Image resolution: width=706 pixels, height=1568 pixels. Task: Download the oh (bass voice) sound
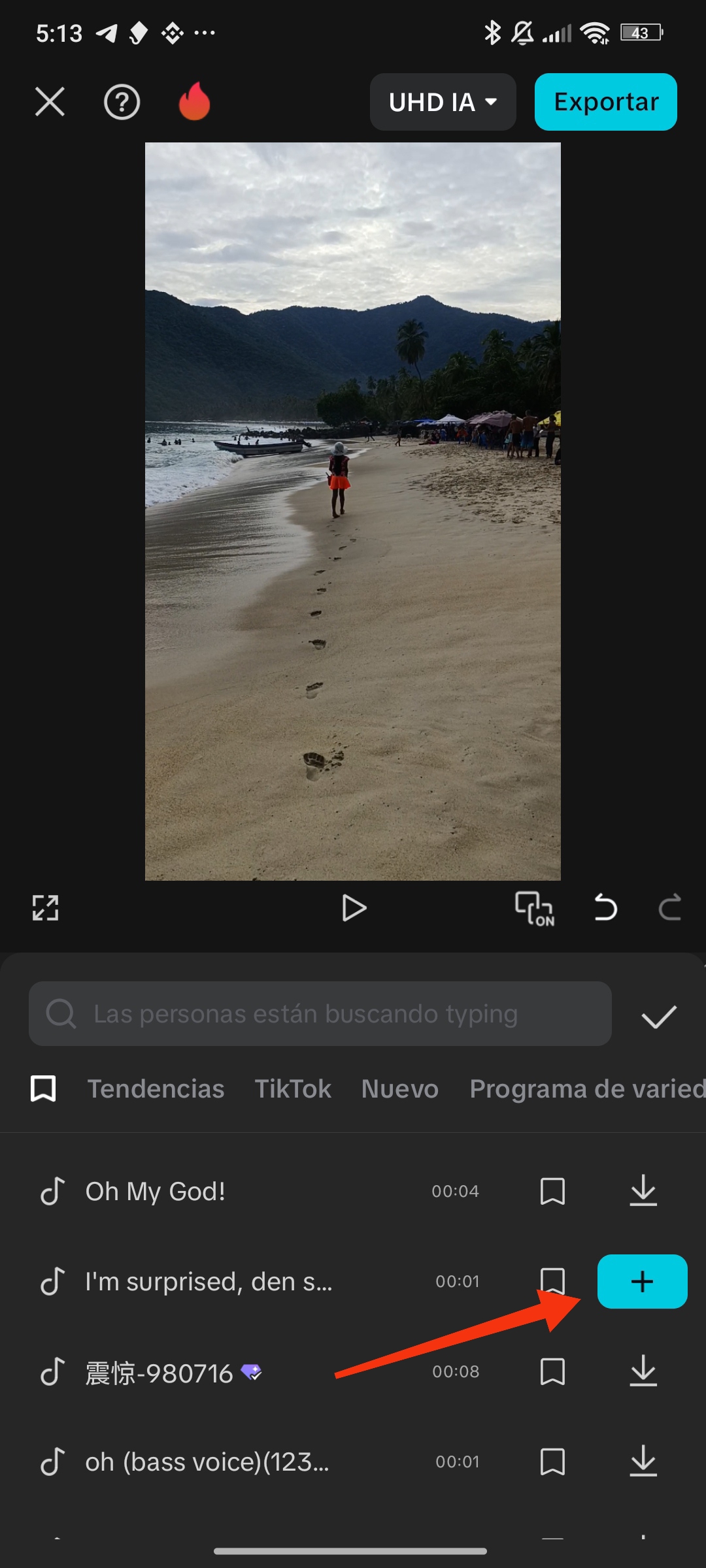pos(643,1462)
